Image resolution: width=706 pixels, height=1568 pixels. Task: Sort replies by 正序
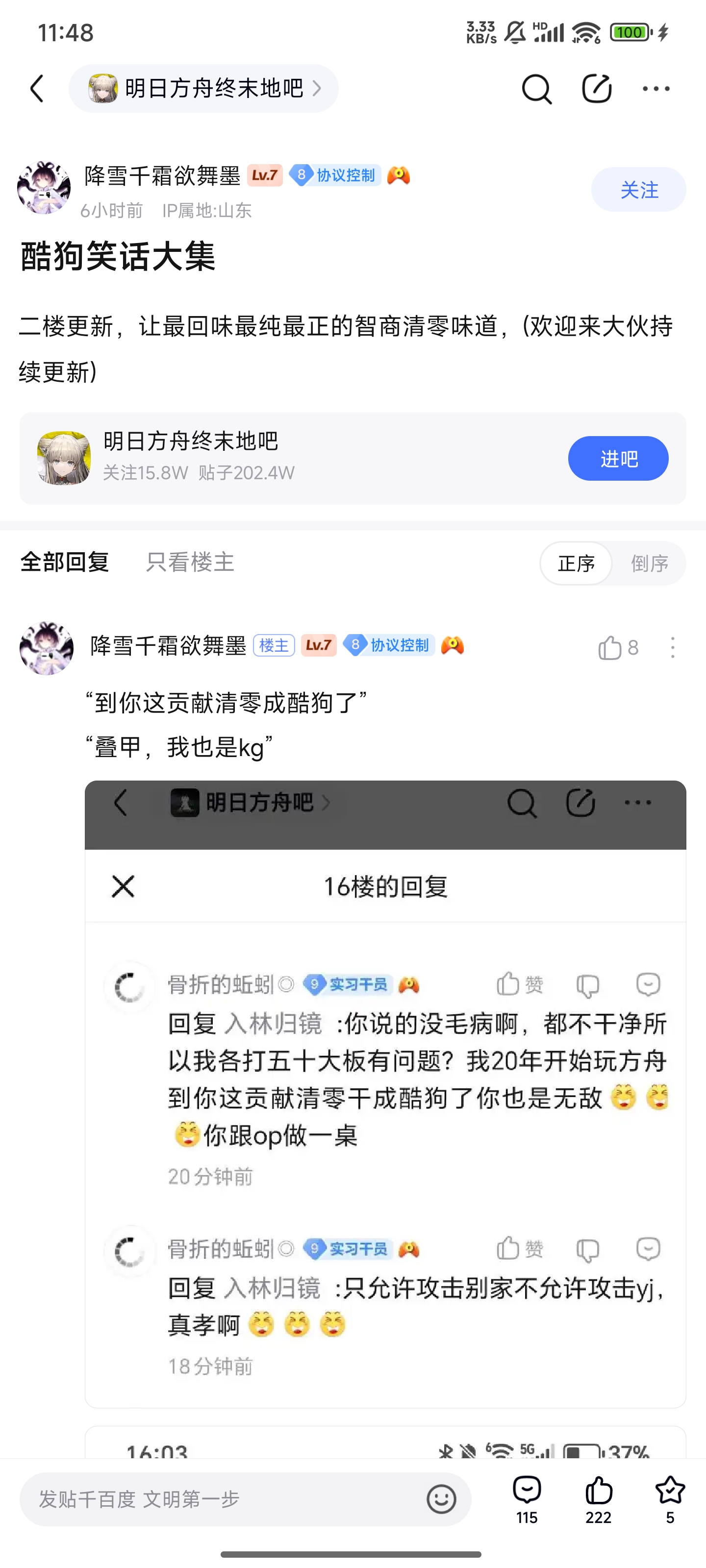(x=576, y=563)
